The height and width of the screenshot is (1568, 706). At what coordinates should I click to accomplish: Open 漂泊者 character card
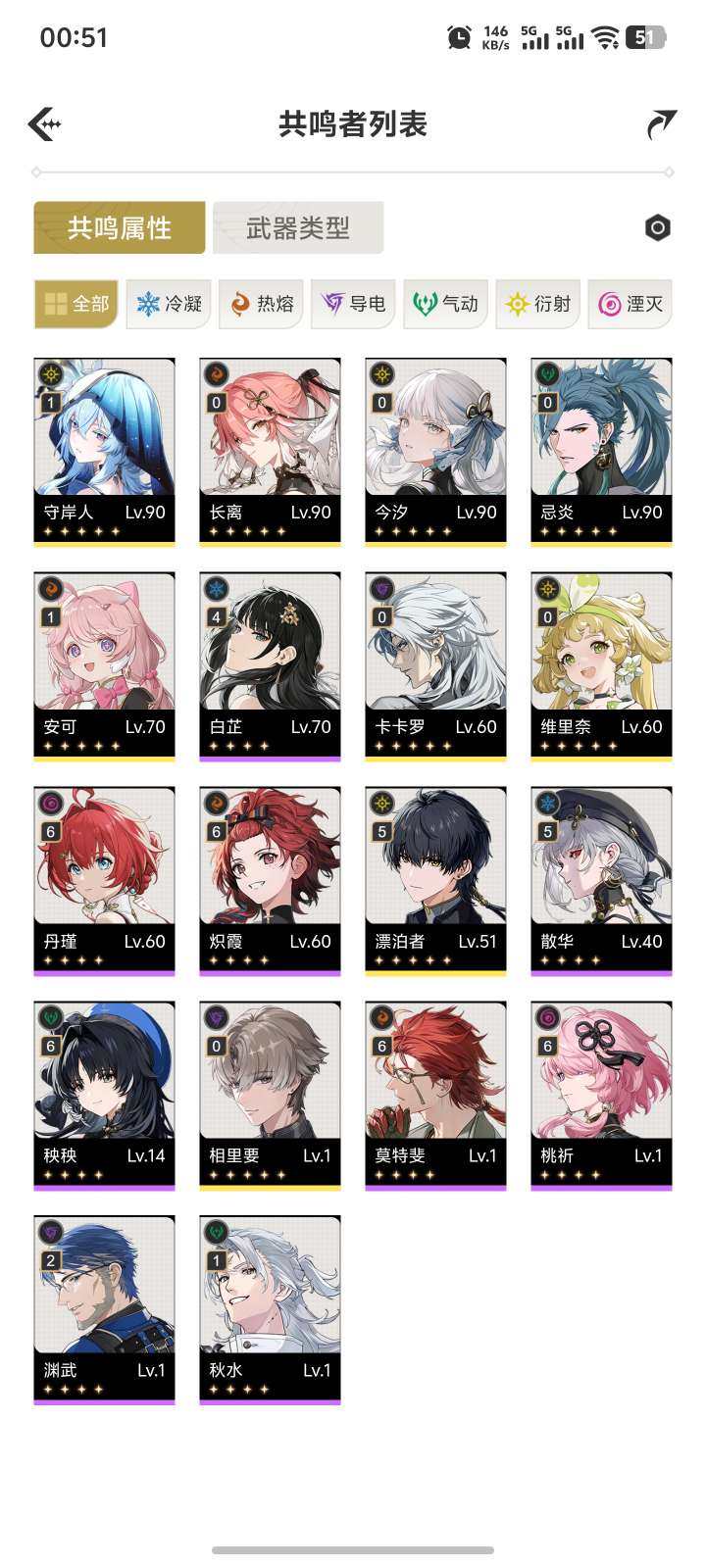point(435,880)
